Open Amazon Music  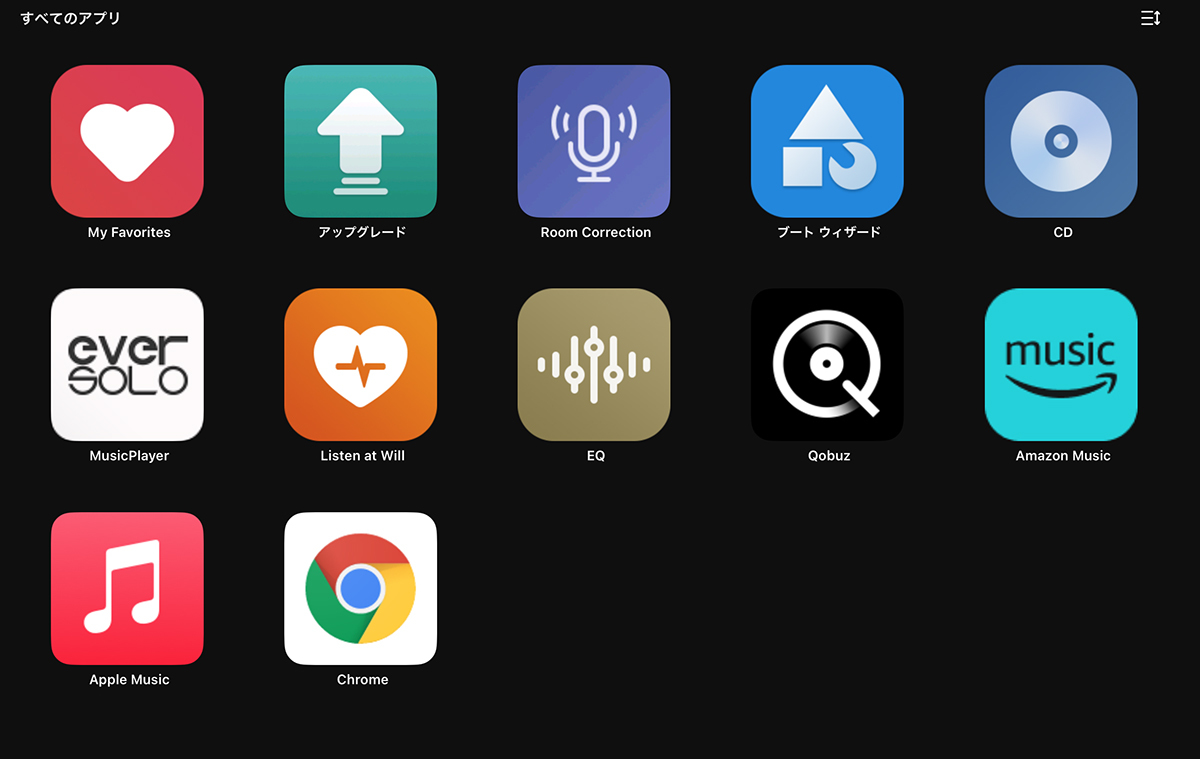[x=1061, y=365]
